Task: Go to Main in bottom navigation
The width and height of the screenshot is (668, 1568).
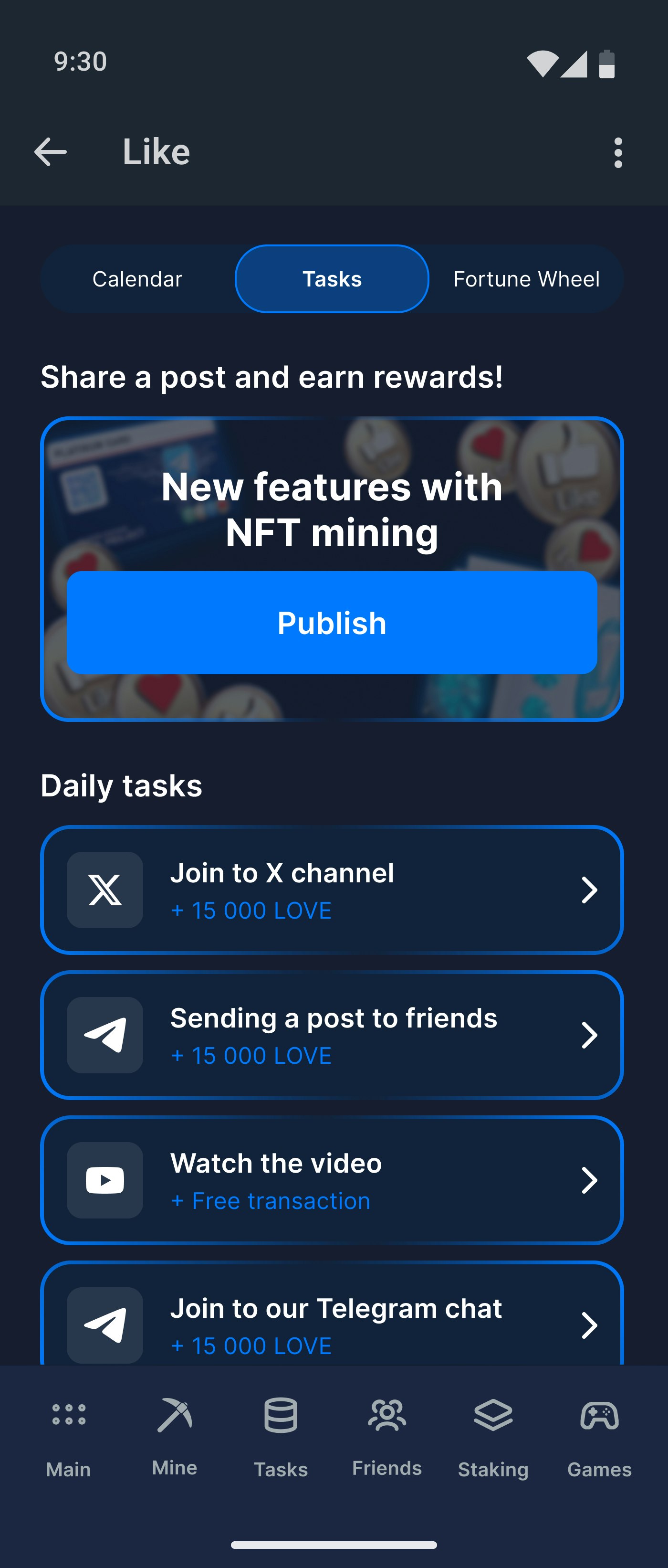Action: click(69, 1440)
